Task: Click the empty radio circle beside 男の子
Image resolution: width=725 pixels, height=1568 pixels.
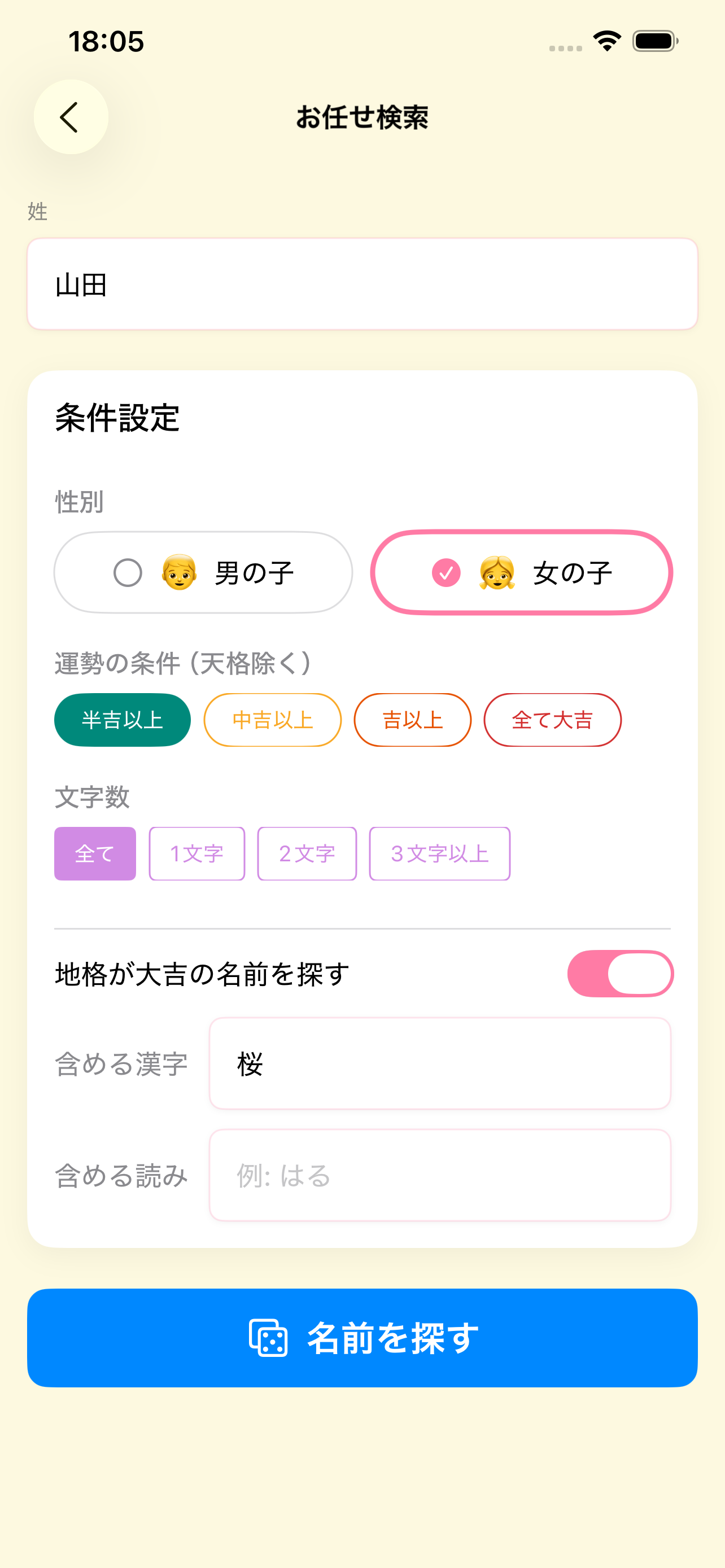Action: [x=126, y=572]
